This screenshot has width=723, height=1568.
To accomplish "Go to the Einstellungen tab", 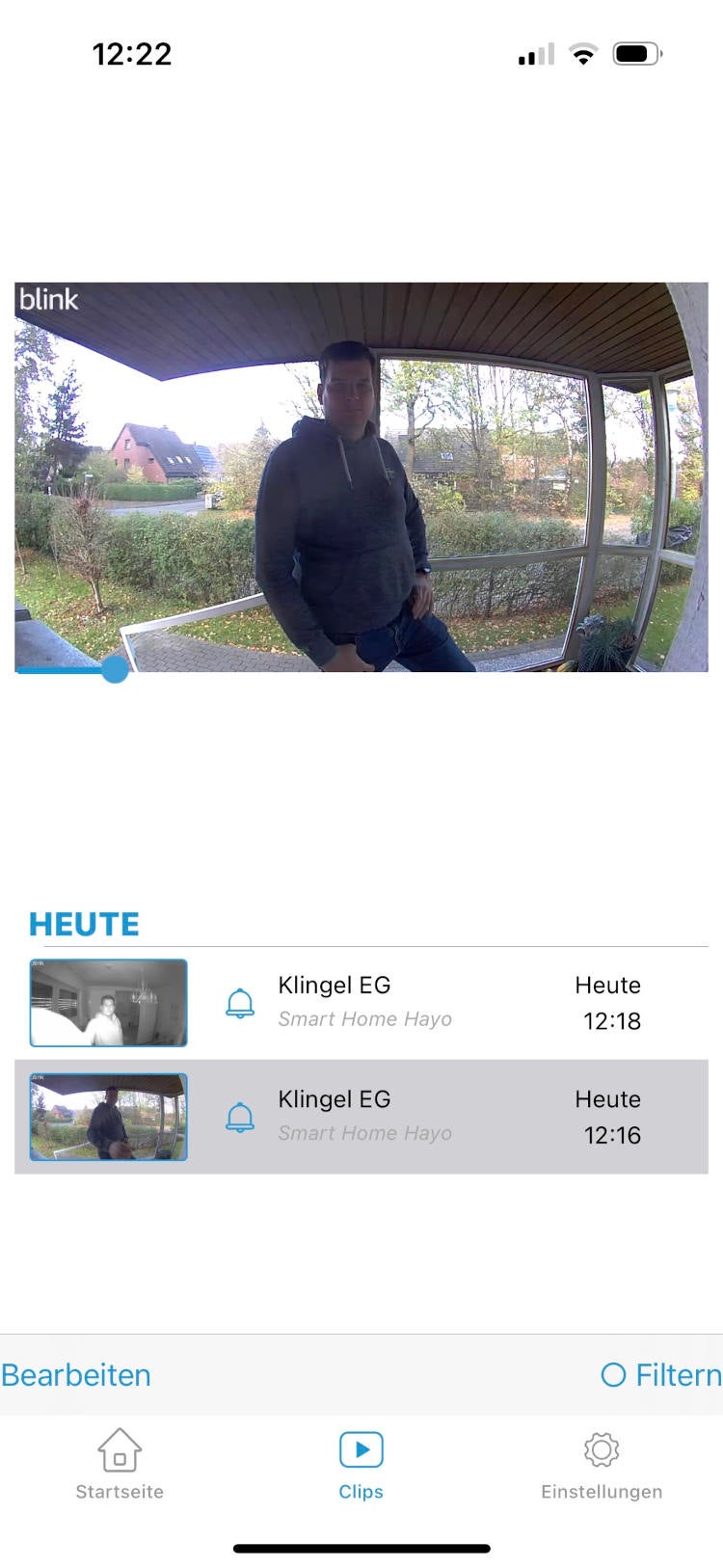I will coord(602,1464).
